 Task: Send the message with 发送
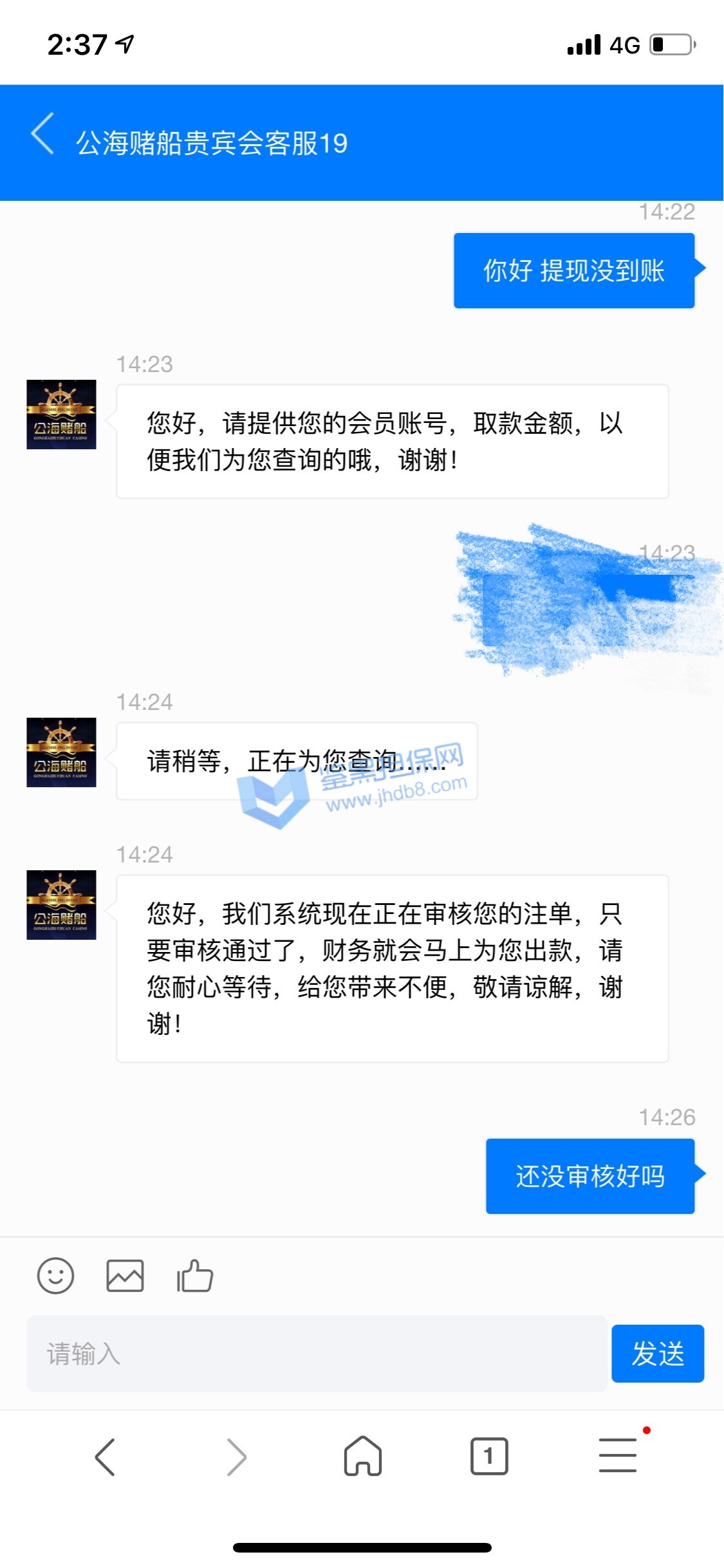657,1353
